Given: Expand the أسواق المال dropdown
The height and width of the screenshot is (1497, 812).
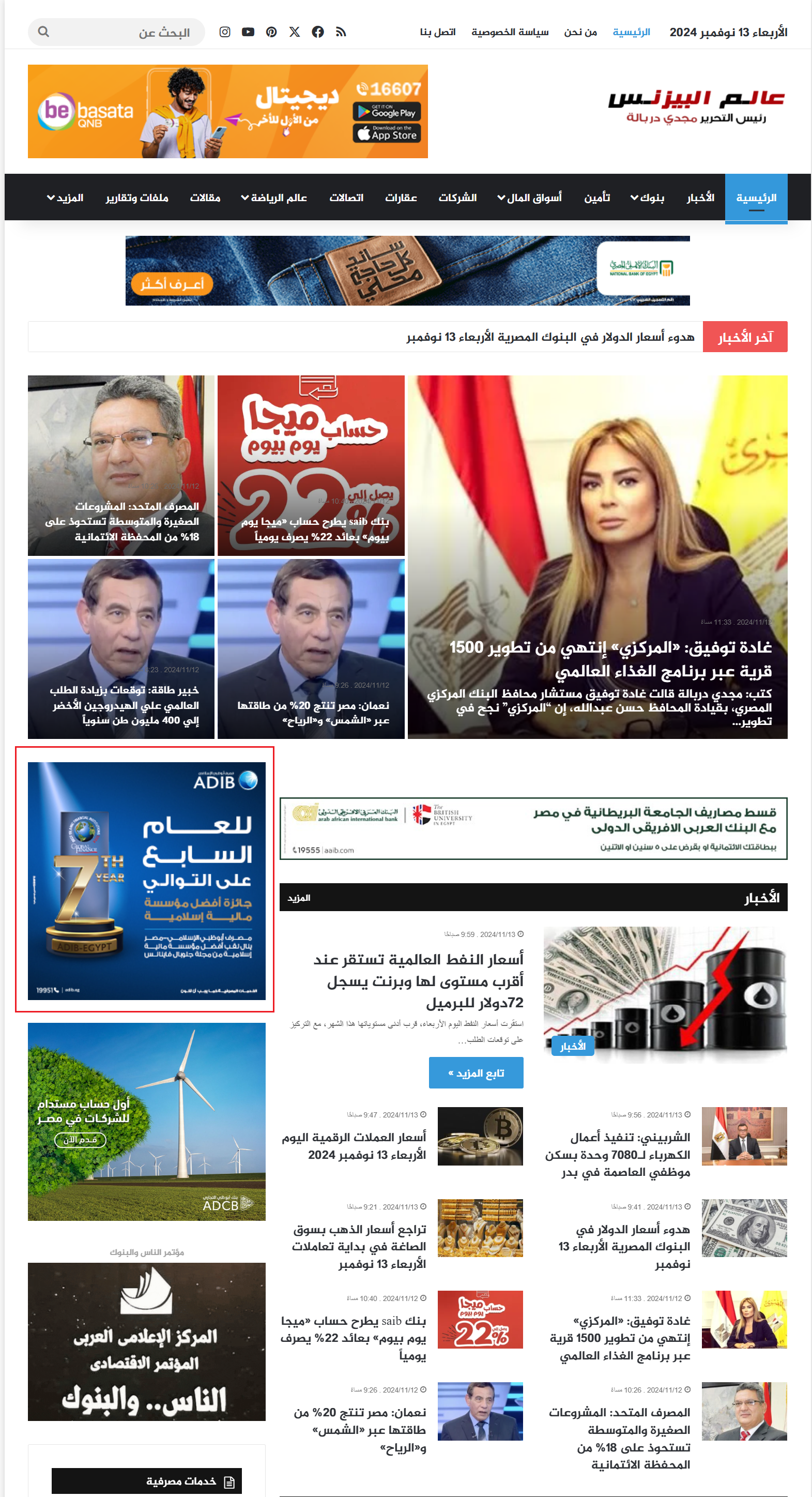Looking at the screenshot, I should 529,198.
